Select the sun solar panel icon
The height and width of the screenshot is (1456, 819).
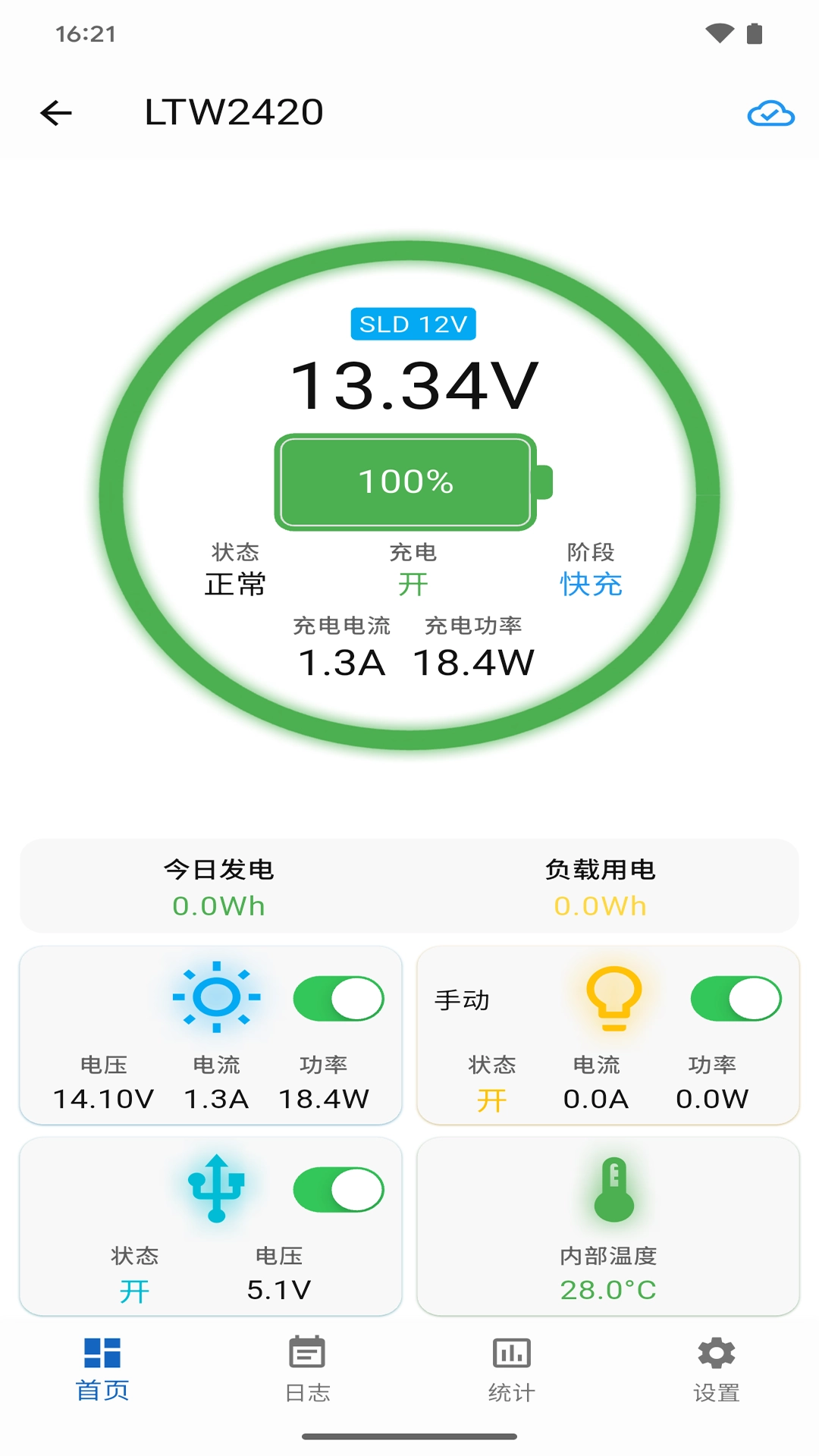coord(218,998)
